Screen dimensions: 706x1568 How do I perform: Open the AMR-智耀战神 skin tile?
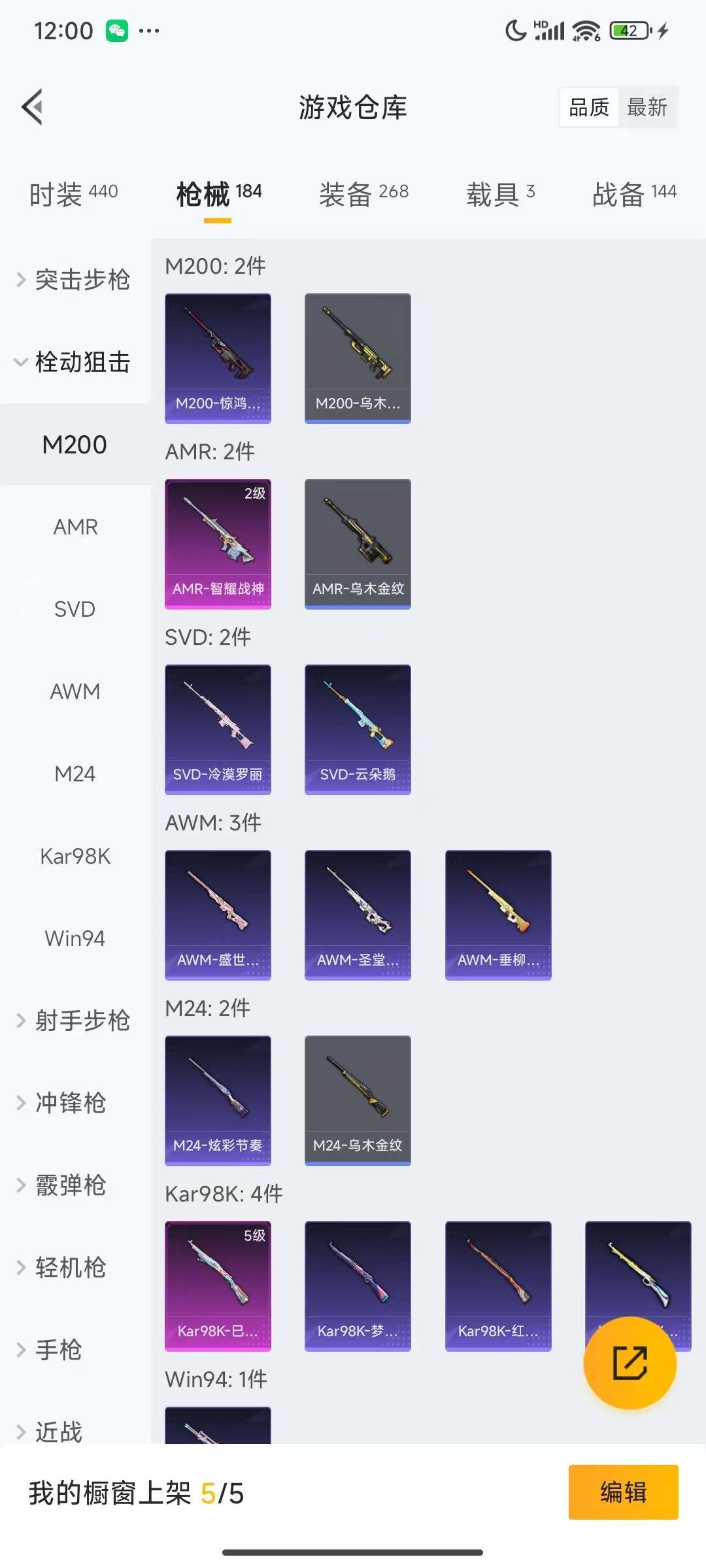point(218,544)
